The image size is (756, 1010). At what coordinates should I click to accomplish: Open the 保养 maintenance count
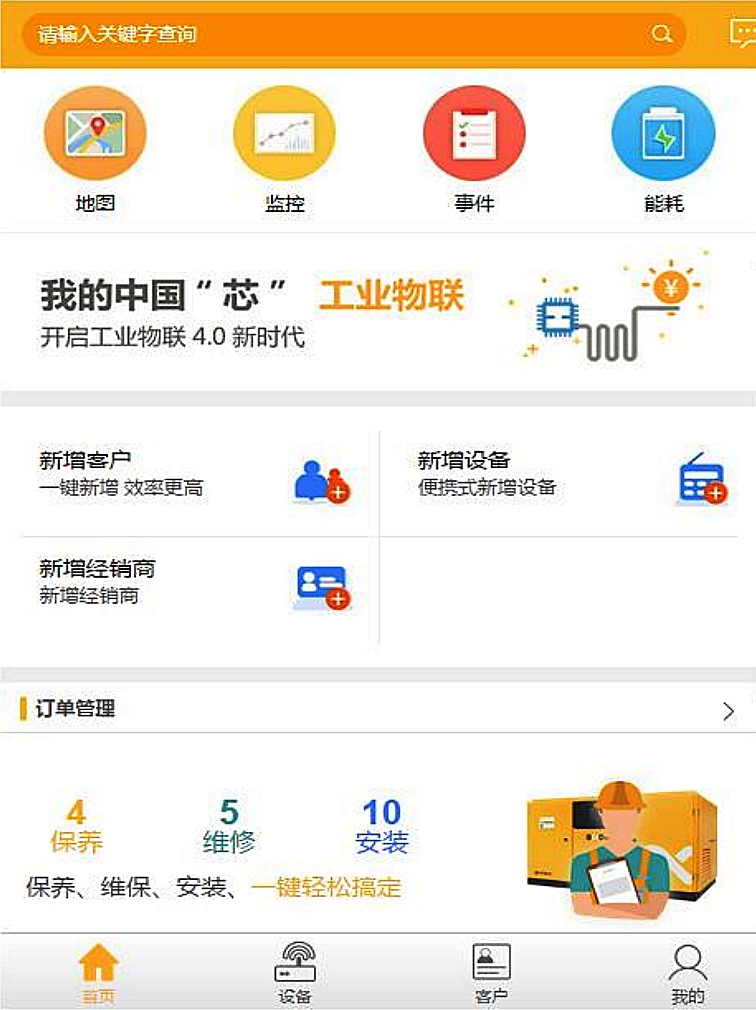[74, 818]
